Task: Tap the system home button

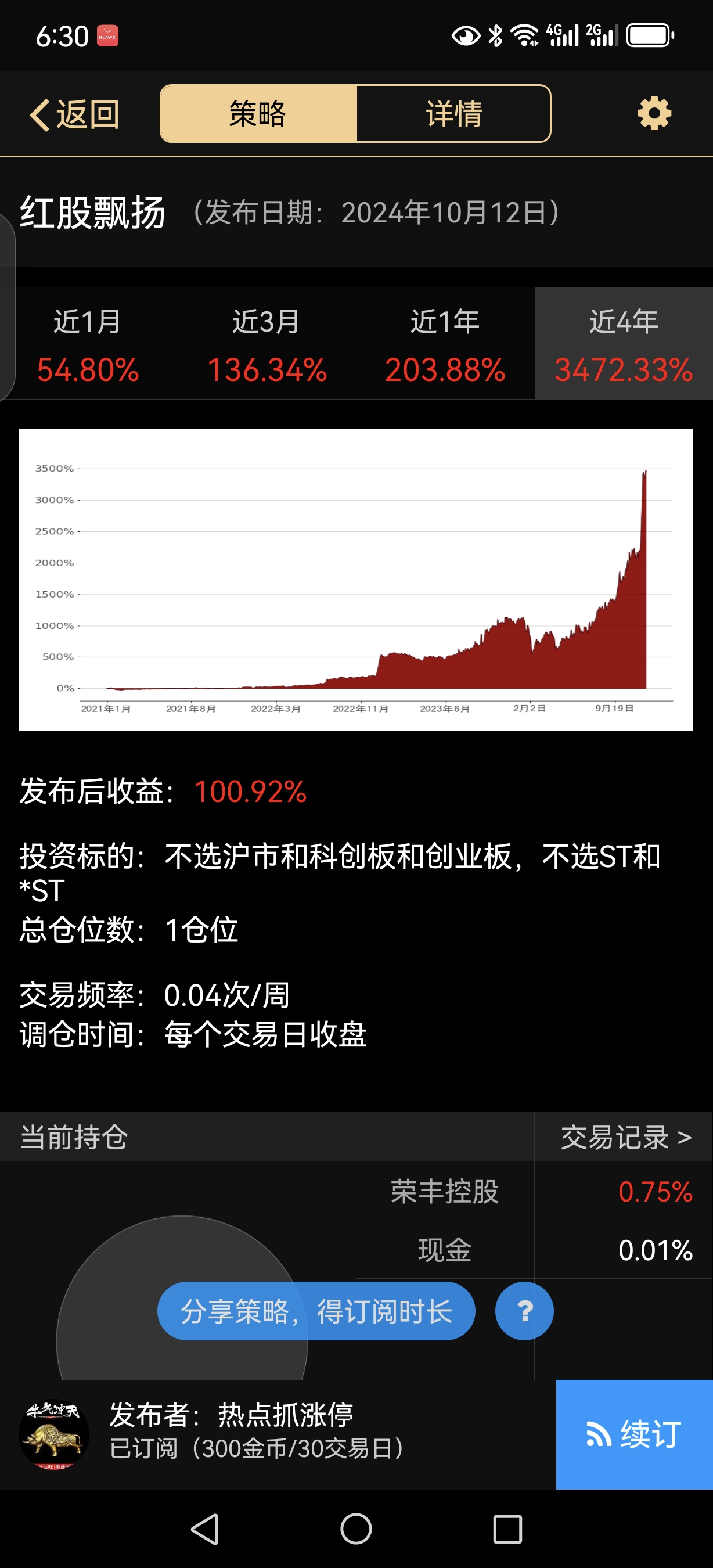Action: coord(356,1529)
